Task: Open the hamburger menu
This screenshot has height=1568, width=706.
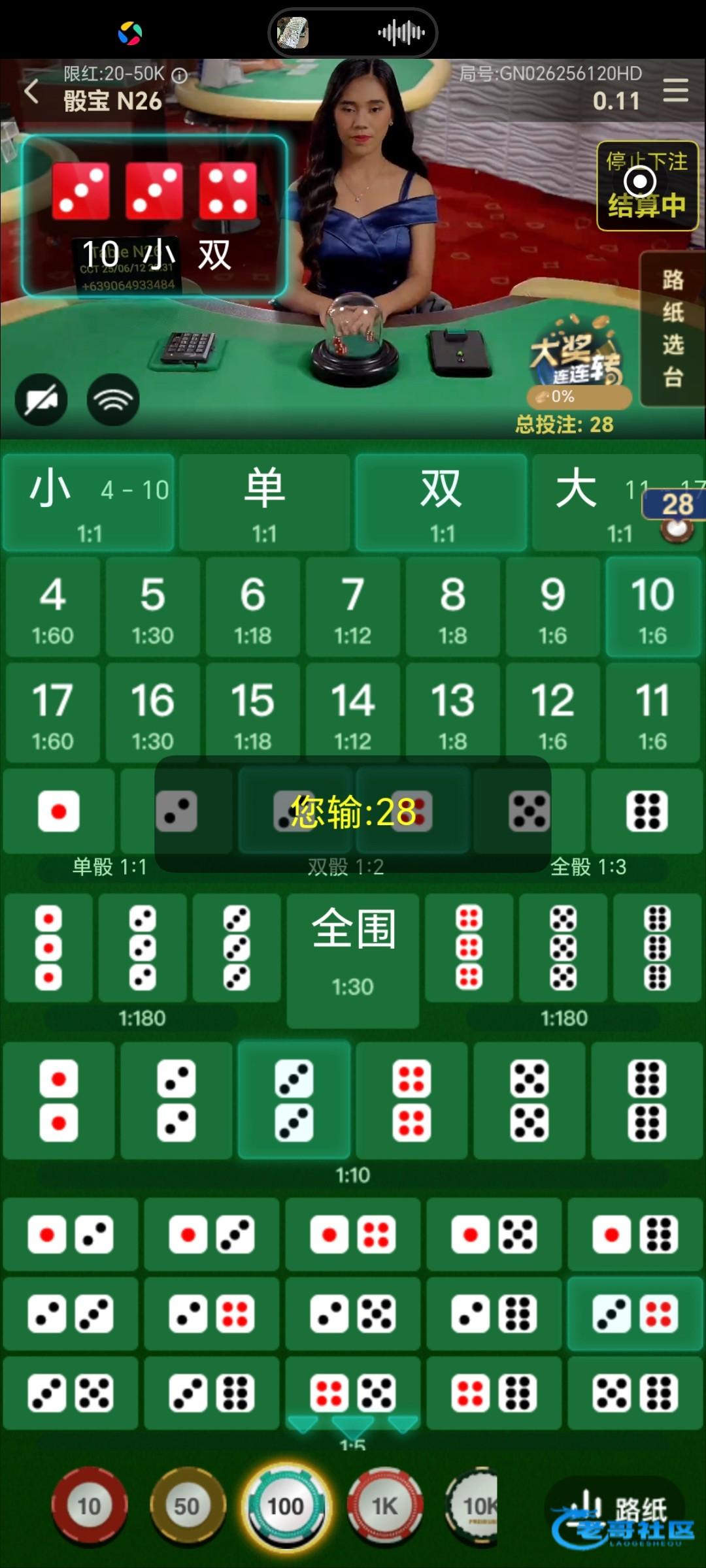Action: coord(675,90)
